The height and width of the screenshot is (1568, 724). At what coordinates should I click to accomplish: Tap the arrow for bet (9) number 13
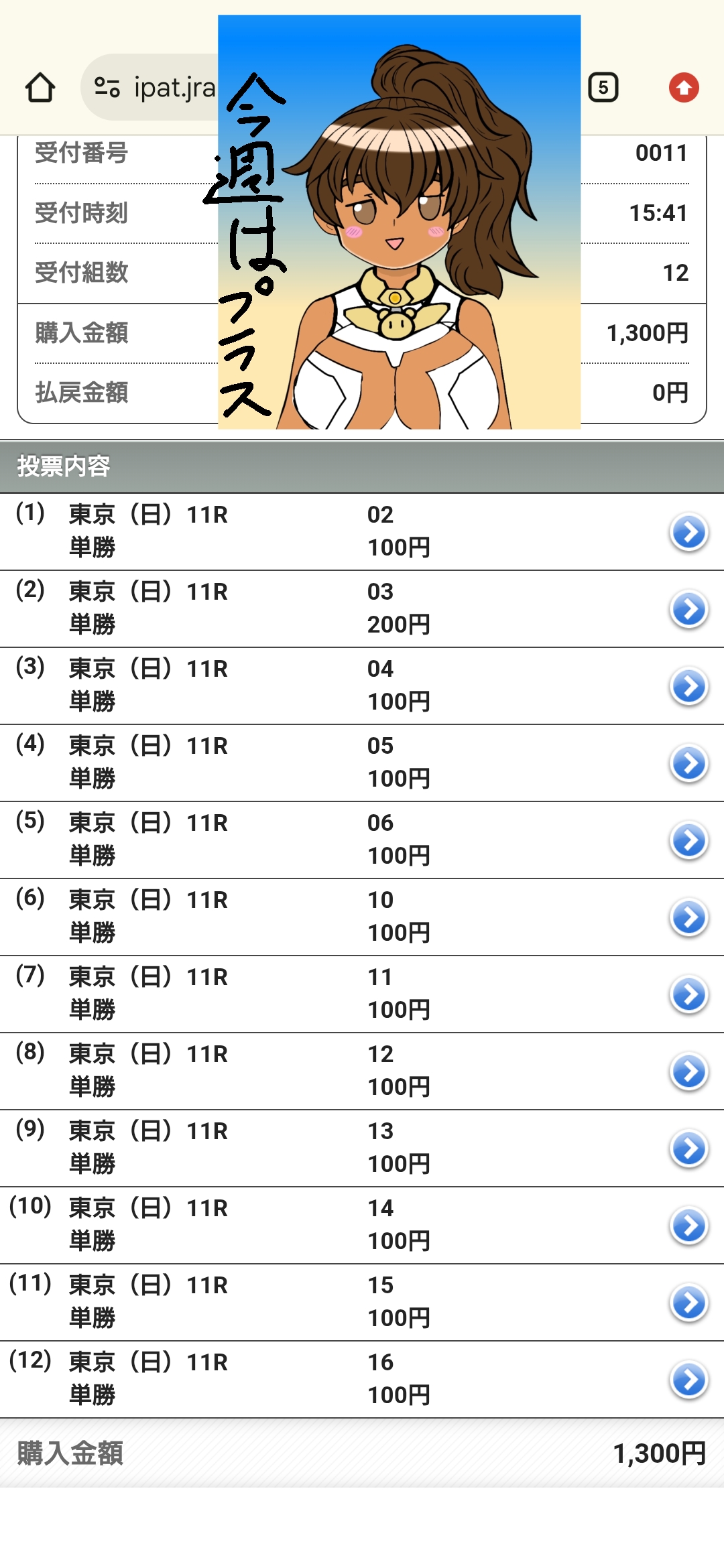click(x=688, y=1149)
